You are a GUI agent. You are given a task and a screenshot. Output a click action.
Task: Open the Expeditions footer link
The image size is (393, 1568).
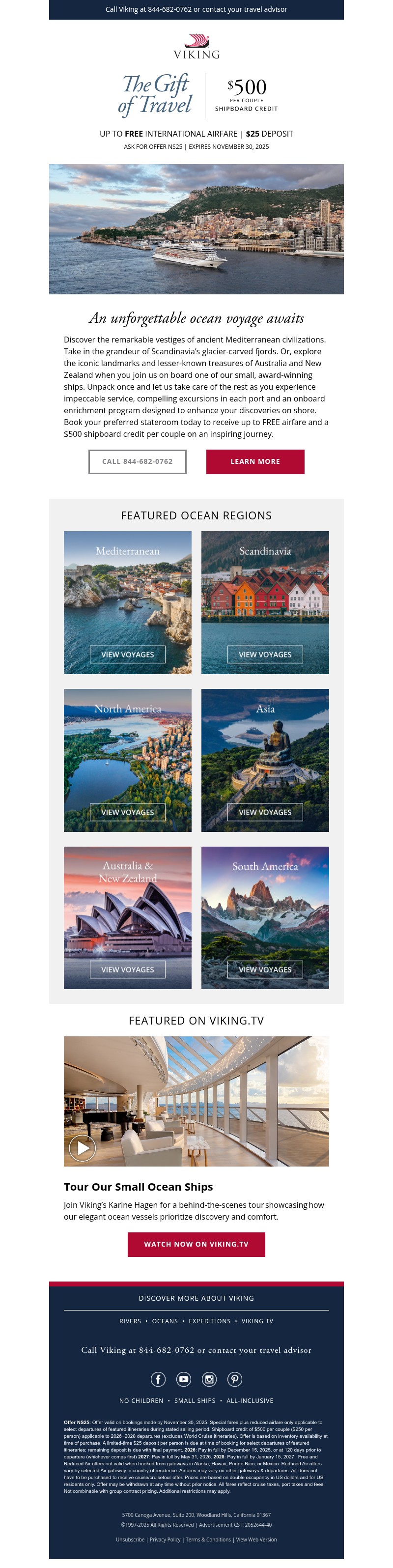point(209,1321)
